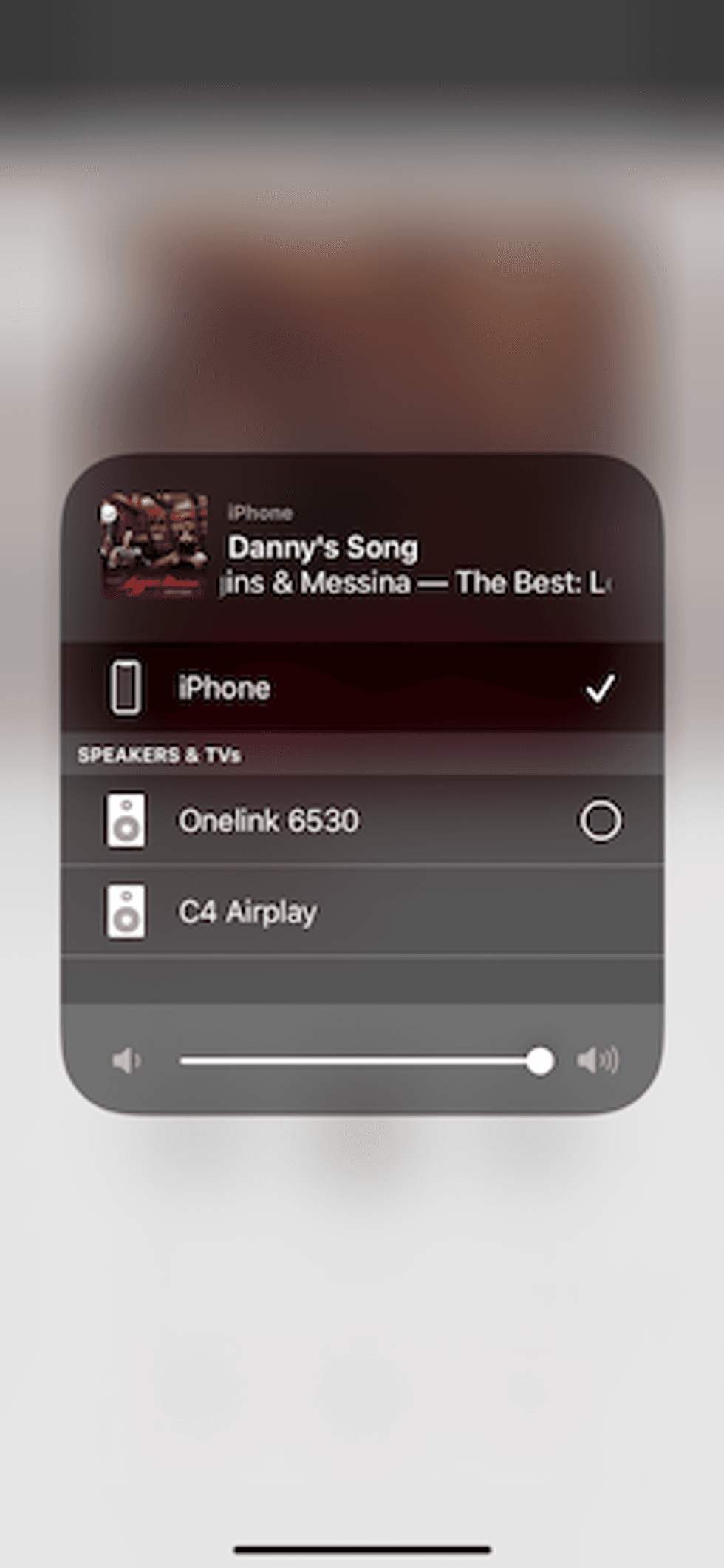Viewport: 724px width, 1568px height.
Task: Tap the Danny's Song title
Action: point(324,547)
